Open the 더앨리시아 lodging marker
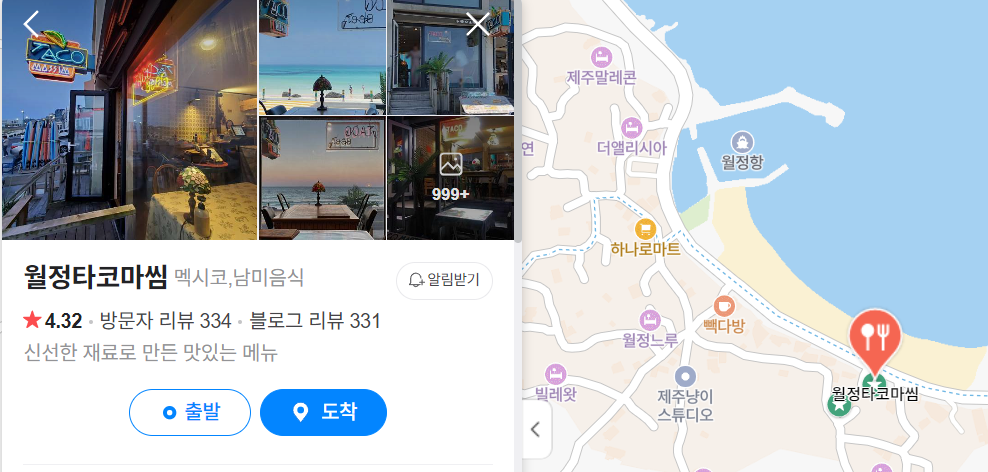This screenshot has height=472, width=988. [631, 128]
